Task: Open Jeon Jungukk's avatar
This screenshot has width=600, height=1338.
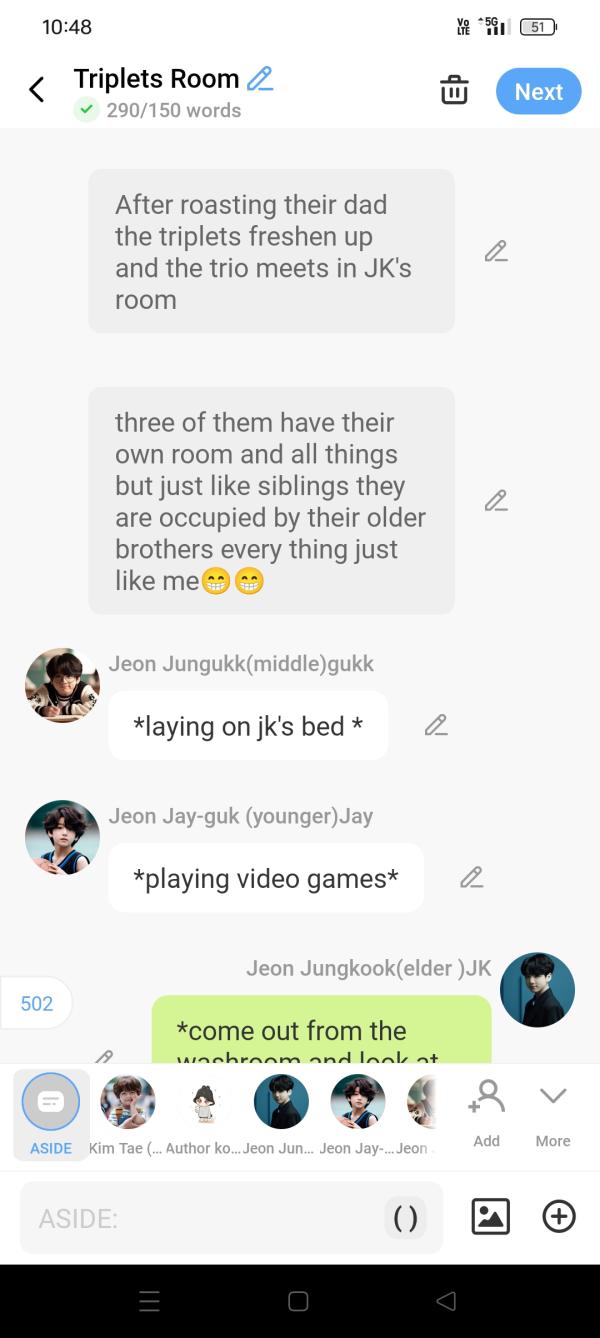Action: tap(62, 685)
